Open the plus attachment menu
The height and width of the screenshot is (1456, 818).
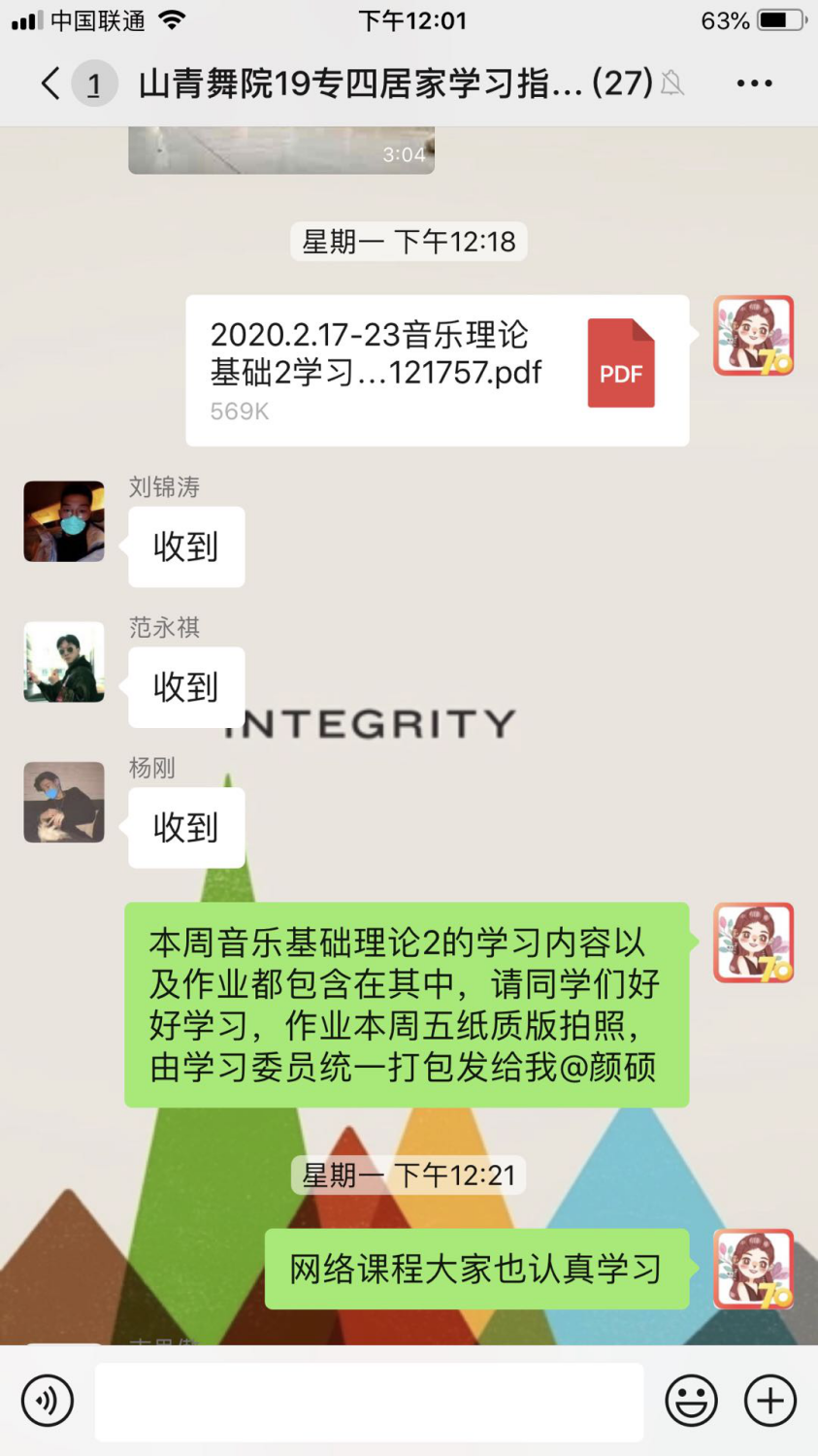(x=770, y=1401)
